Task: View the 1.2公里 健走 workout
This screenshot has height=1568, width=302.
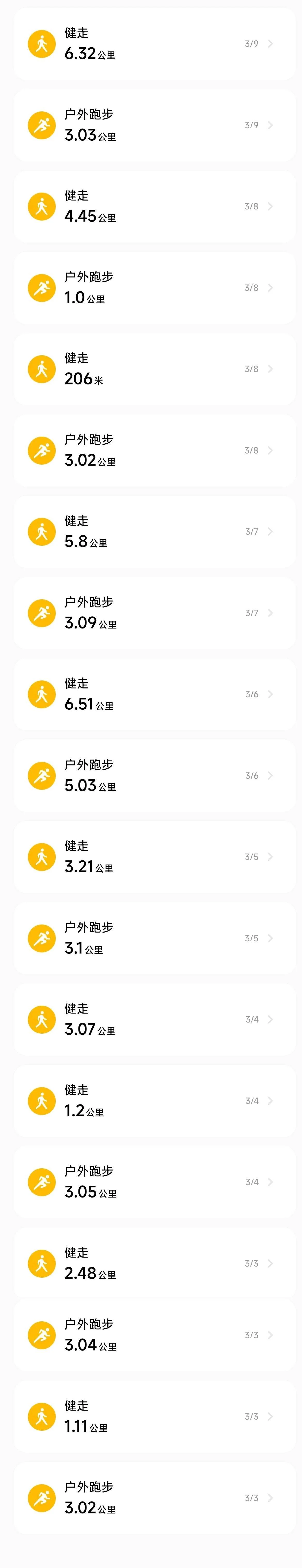Action: tap(154, 1101)
